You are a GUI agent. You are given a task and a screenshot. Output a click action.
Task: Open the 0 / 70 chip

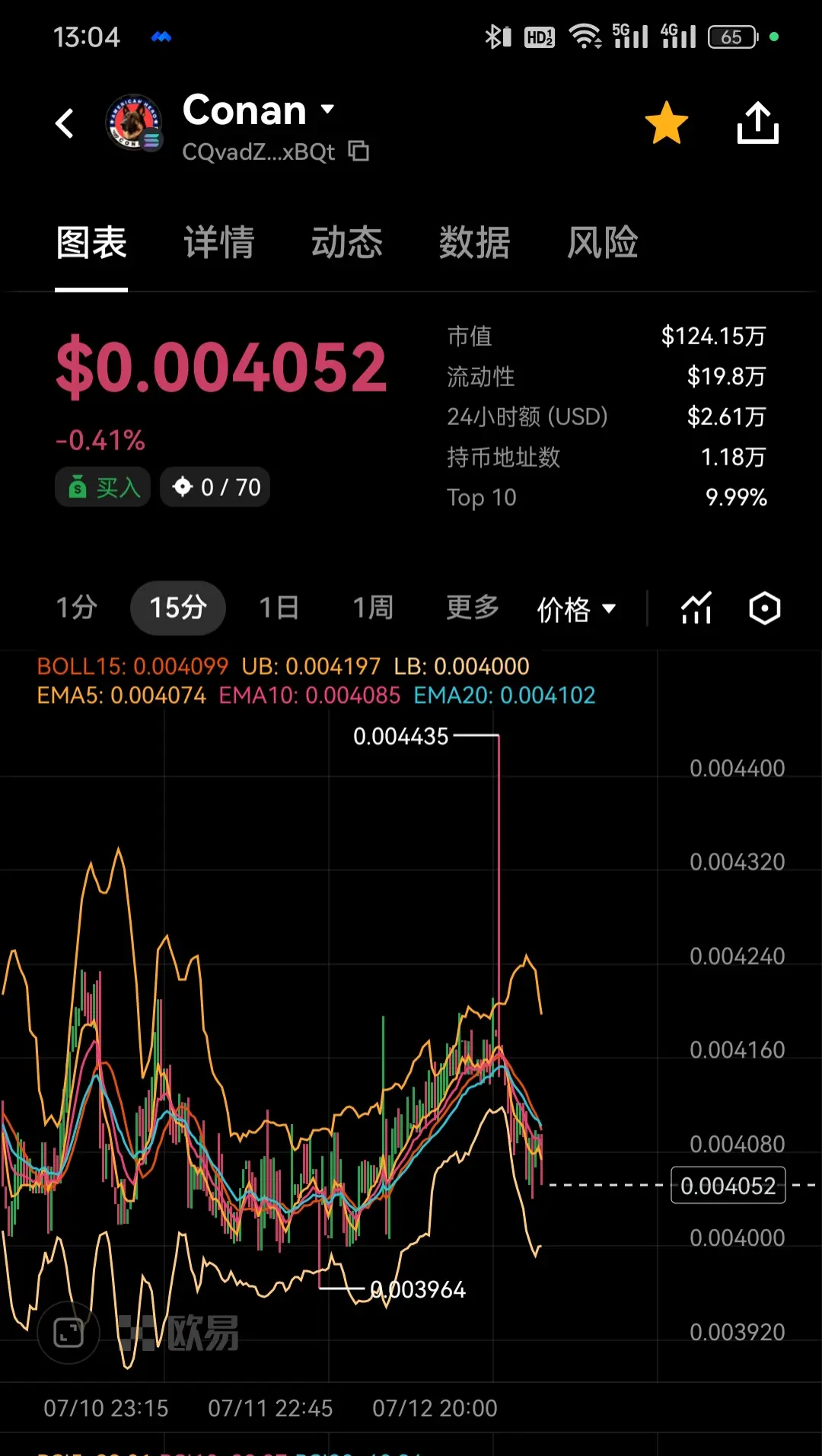coord(215,487)
